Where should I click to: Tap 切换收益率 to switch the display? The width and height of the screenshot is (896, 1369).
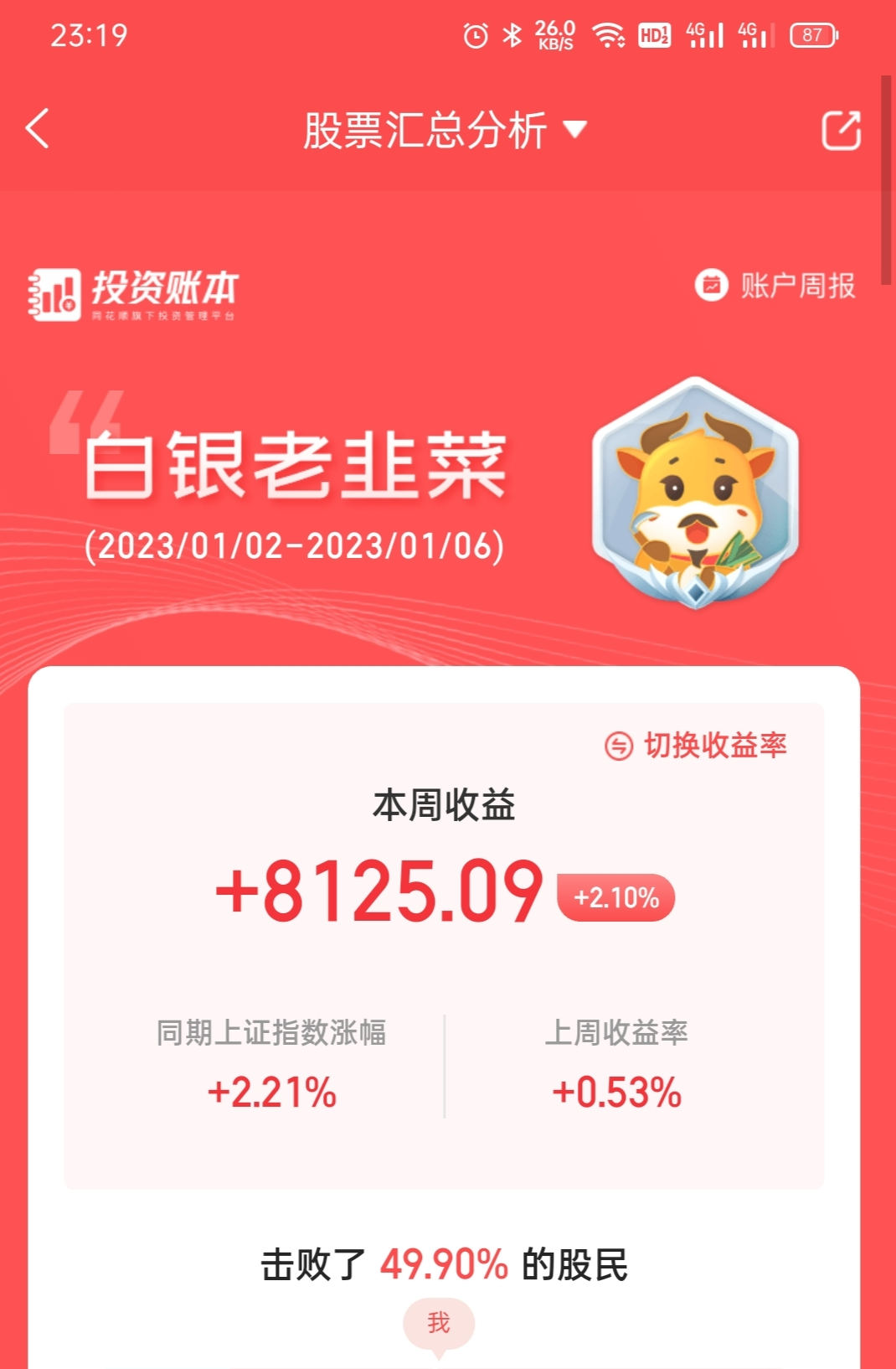[x=696, y=745]
